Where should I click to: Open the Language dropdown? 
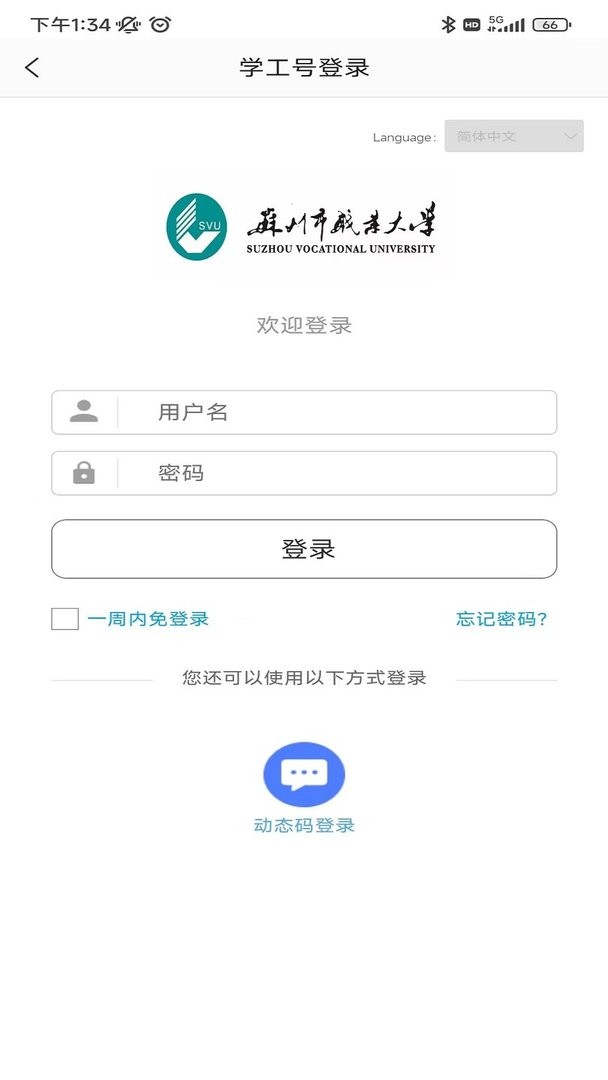tap(514, 136)
